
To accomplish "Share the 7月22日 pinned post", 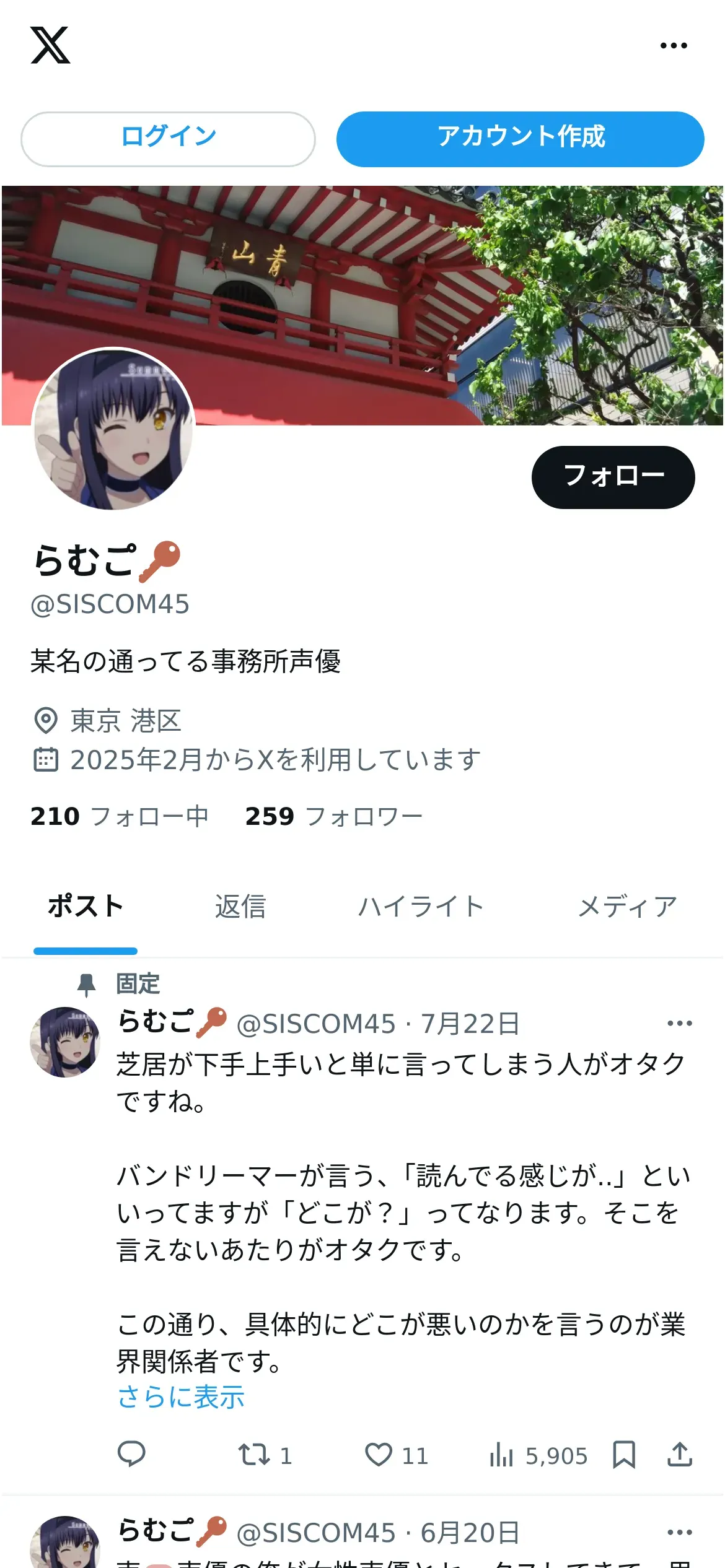I will pos(680,1455).
